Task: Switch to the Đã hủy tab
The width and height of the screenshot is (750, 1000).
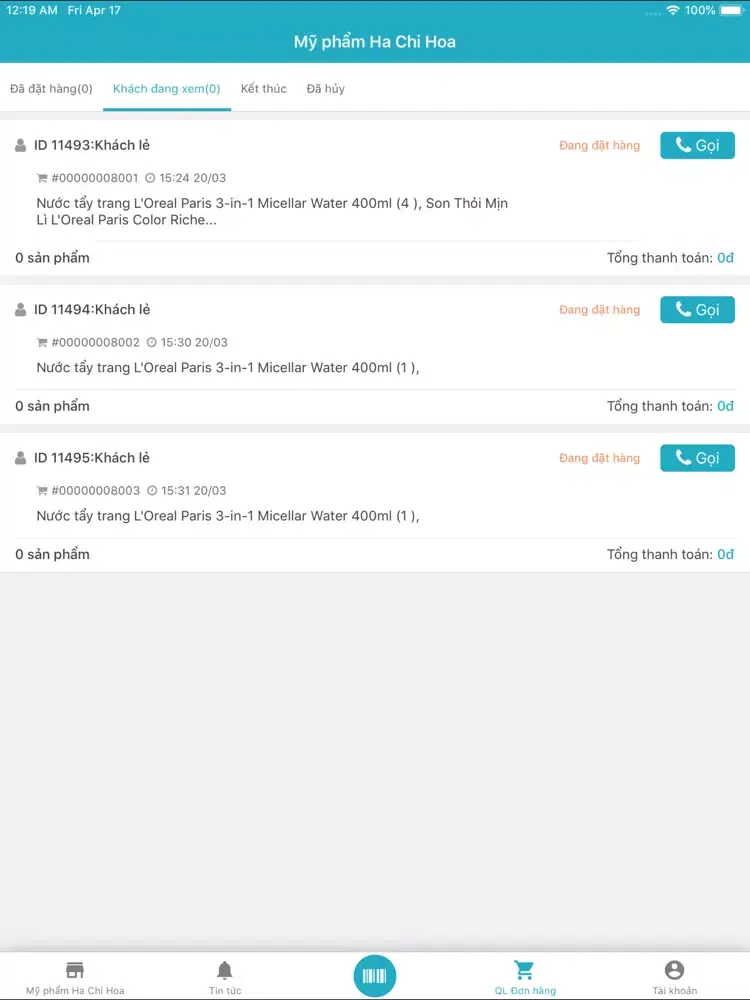Action: [326, 89]
